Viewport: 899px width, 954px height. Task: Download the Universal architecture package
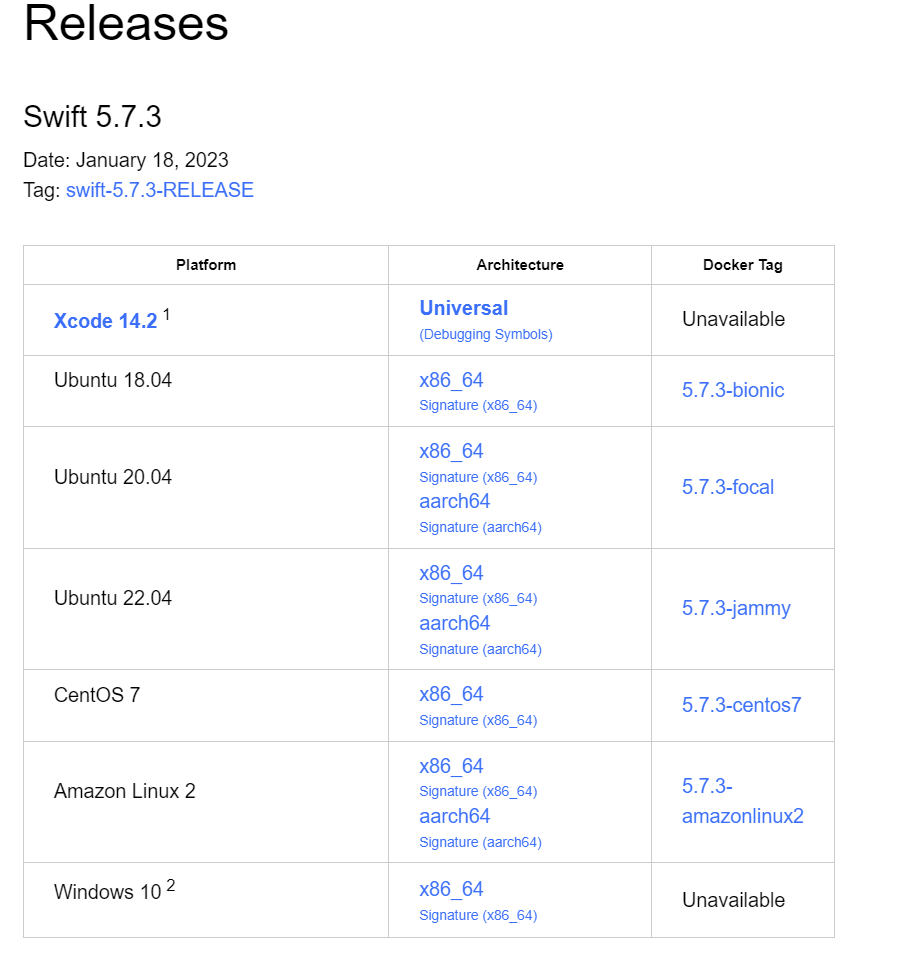pos(463,308)
